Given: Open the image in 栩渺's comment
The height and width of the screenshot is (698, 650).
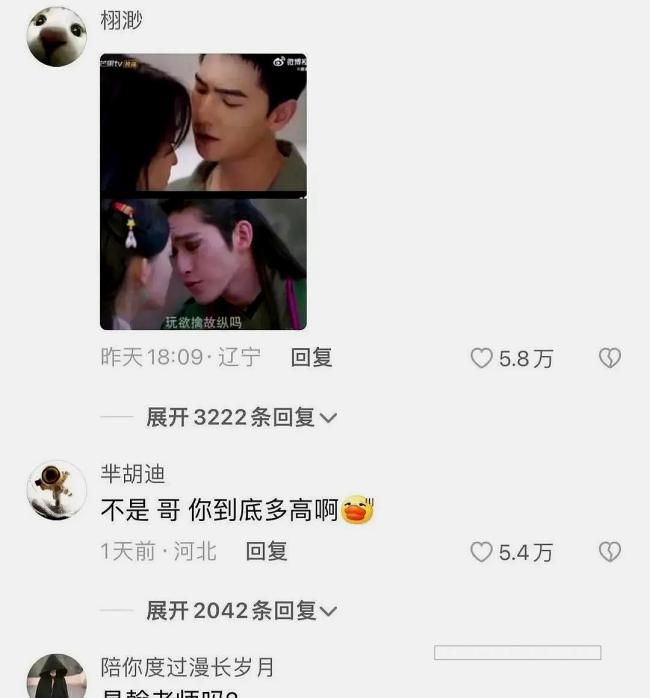Looking at the screenshot, I should coord(203,191).
